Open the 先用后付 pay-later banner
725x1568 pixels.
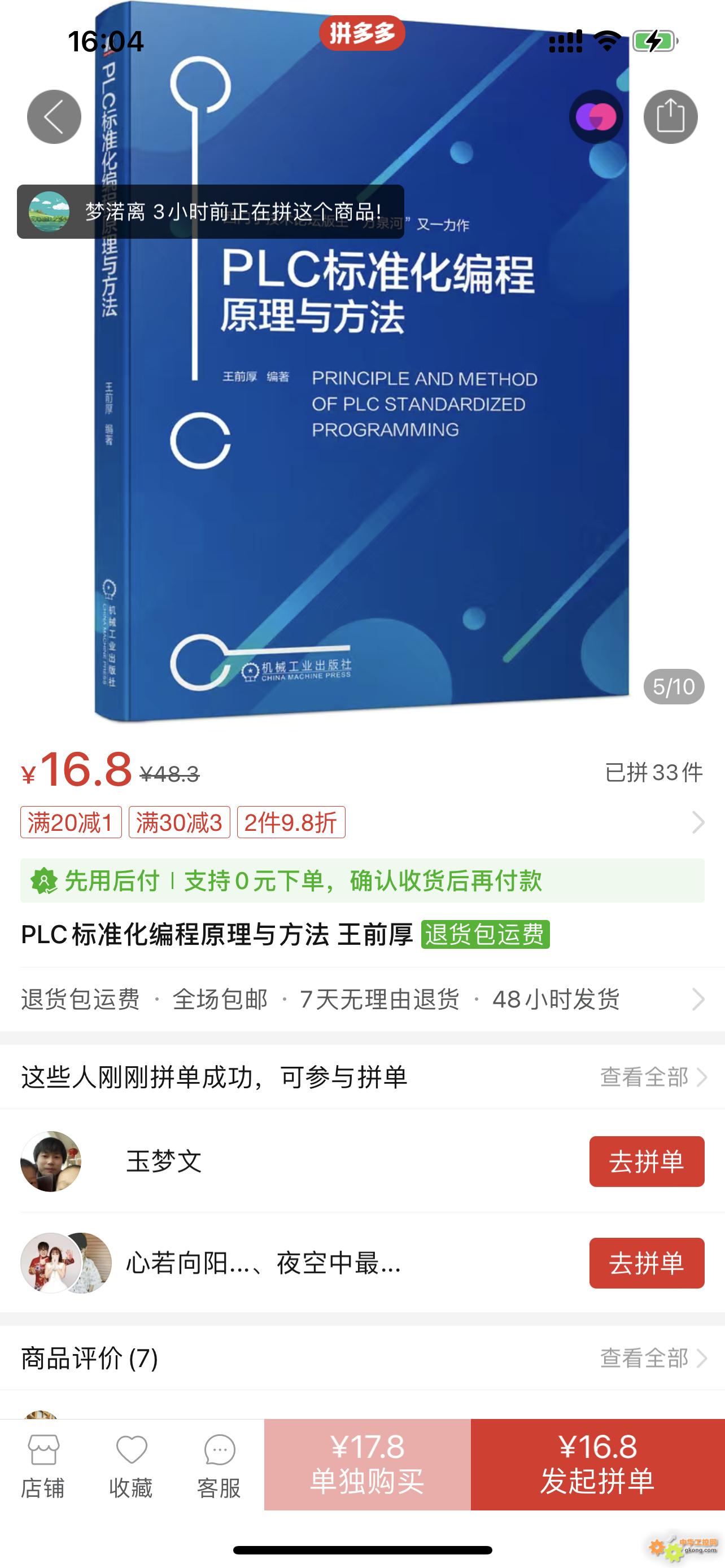click(362, 881)
